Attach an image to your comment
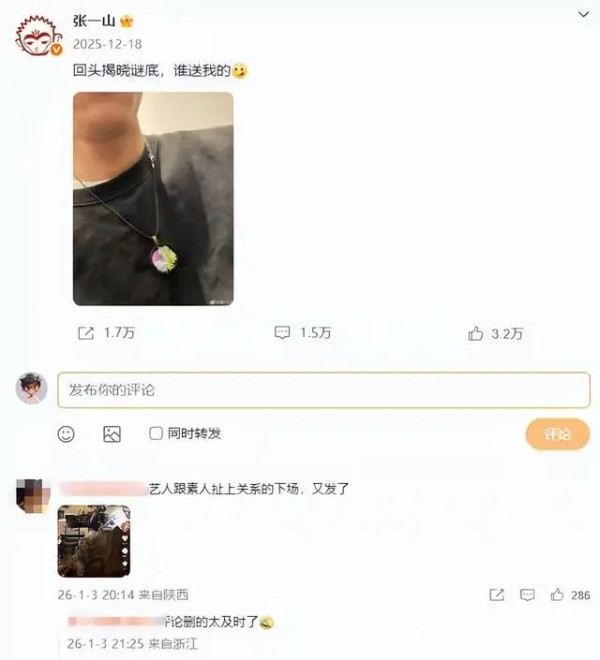Screen dimensions: 600x660 pos(112,434)
